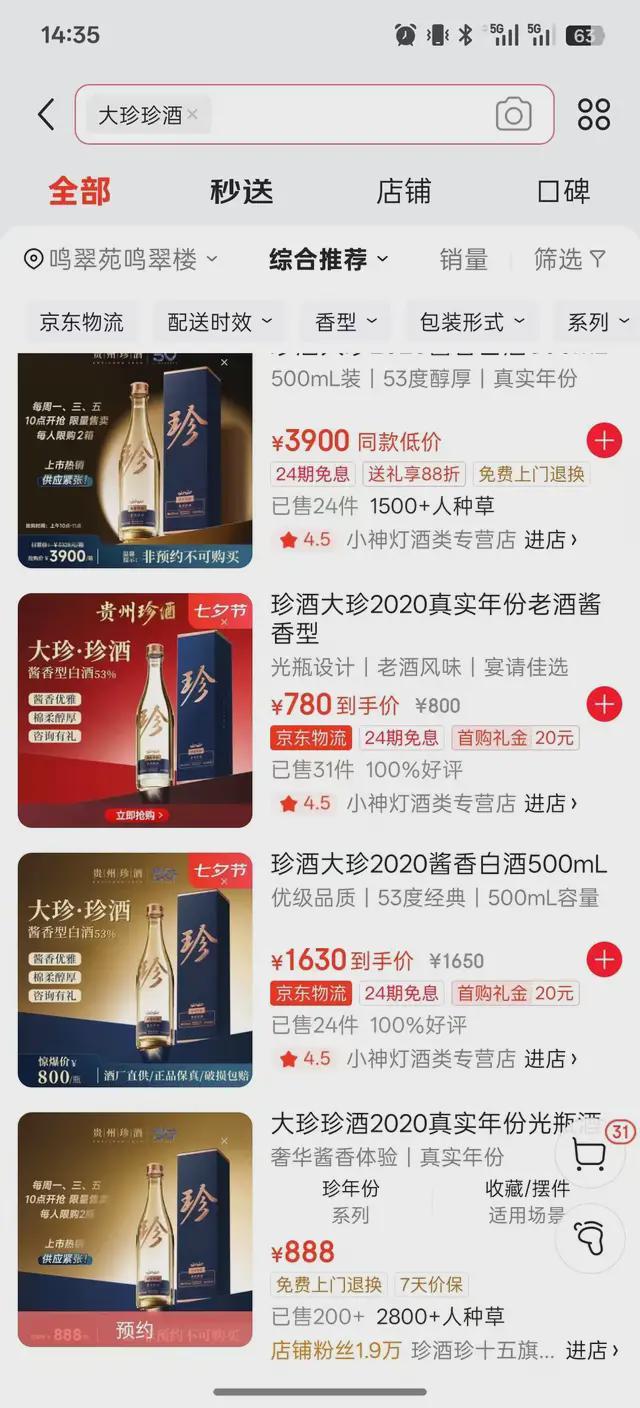Viewport: 640px width, 1408px height.
Task: Switch to the 口碑 tab
Action: [564, 191]
